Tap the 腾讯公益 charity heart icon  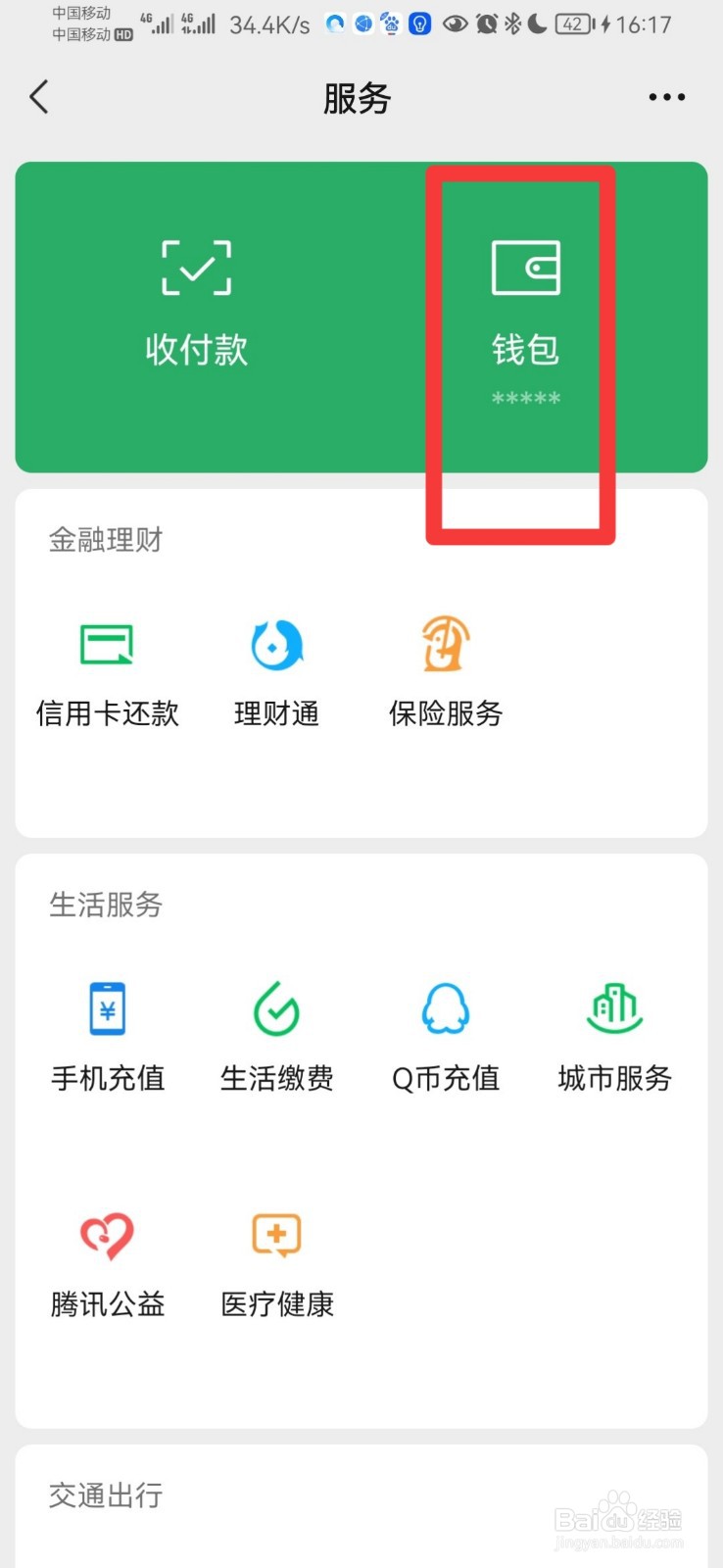(x=107, y=1237)
